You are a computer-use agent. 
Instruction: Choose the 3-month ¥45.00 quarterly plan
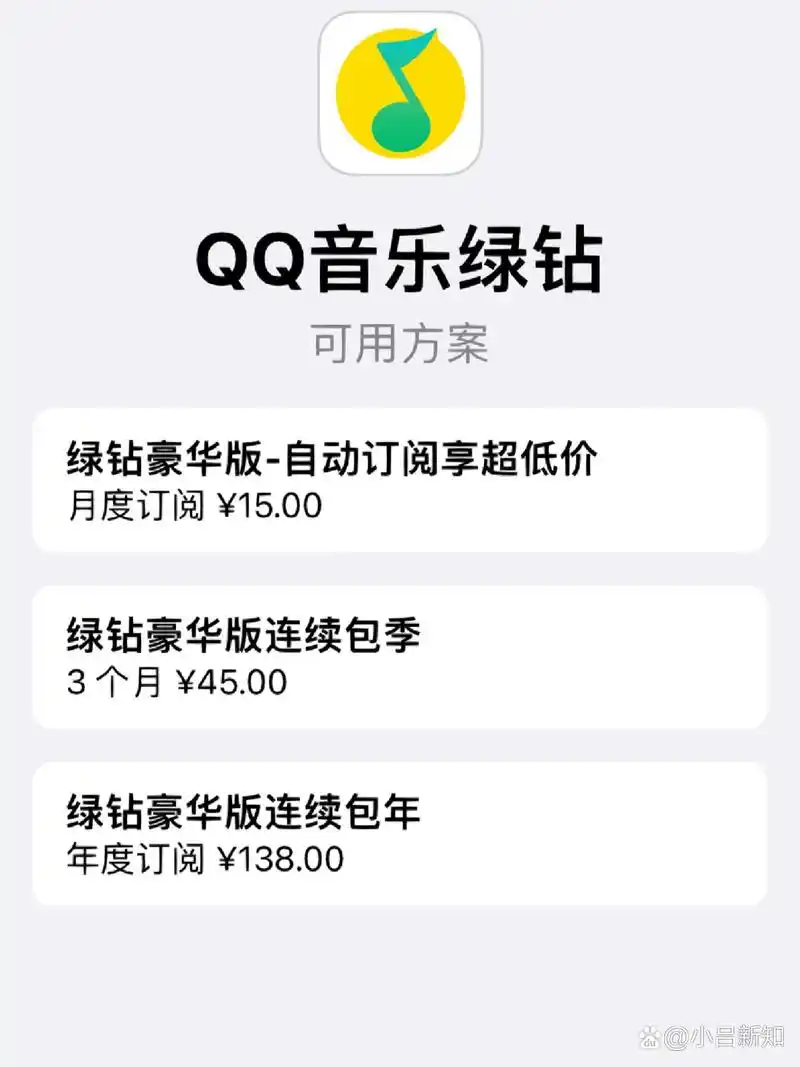400,657
